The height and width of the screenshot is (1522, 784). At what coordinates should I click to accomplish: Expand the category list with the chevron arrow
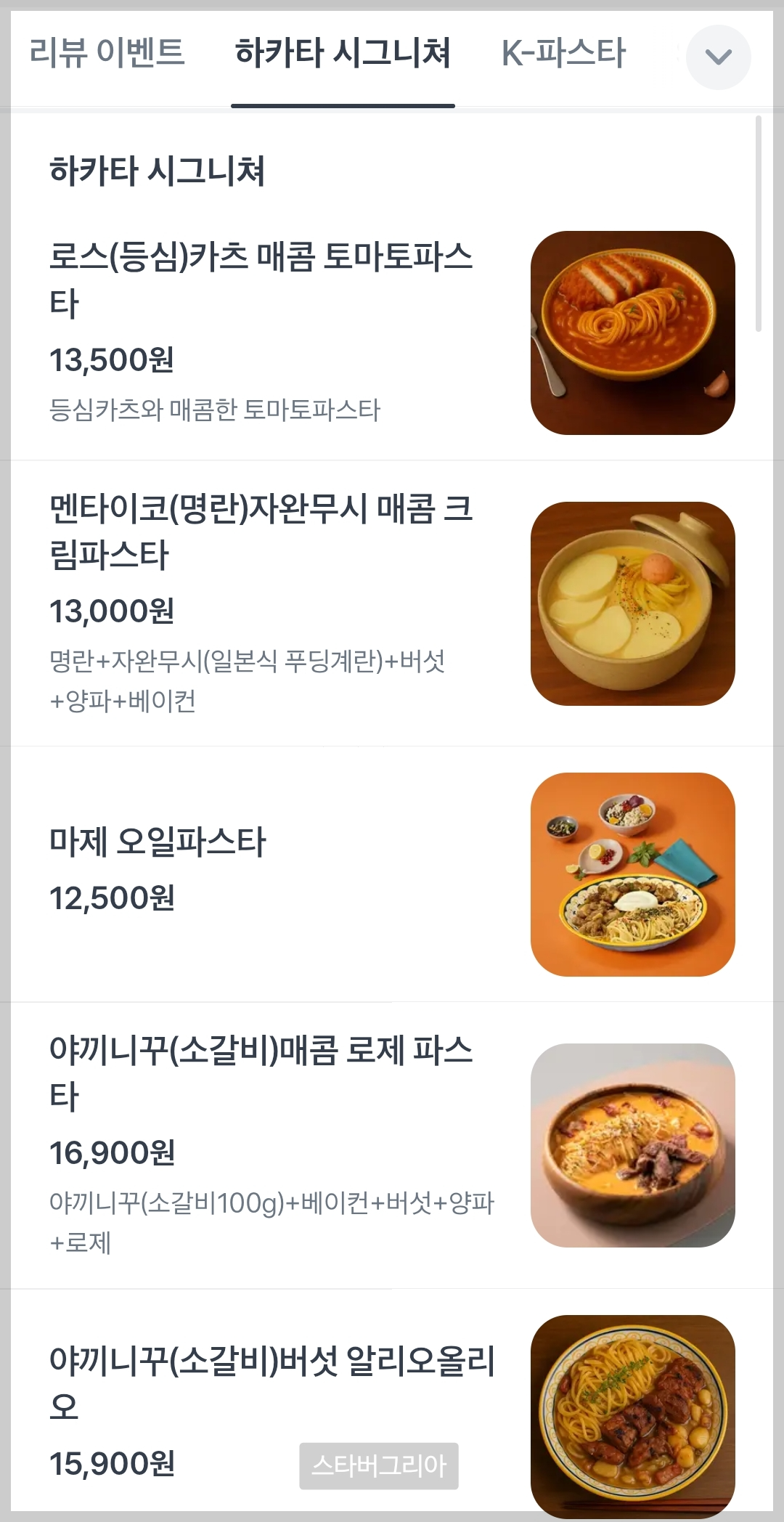coord(717,57)
